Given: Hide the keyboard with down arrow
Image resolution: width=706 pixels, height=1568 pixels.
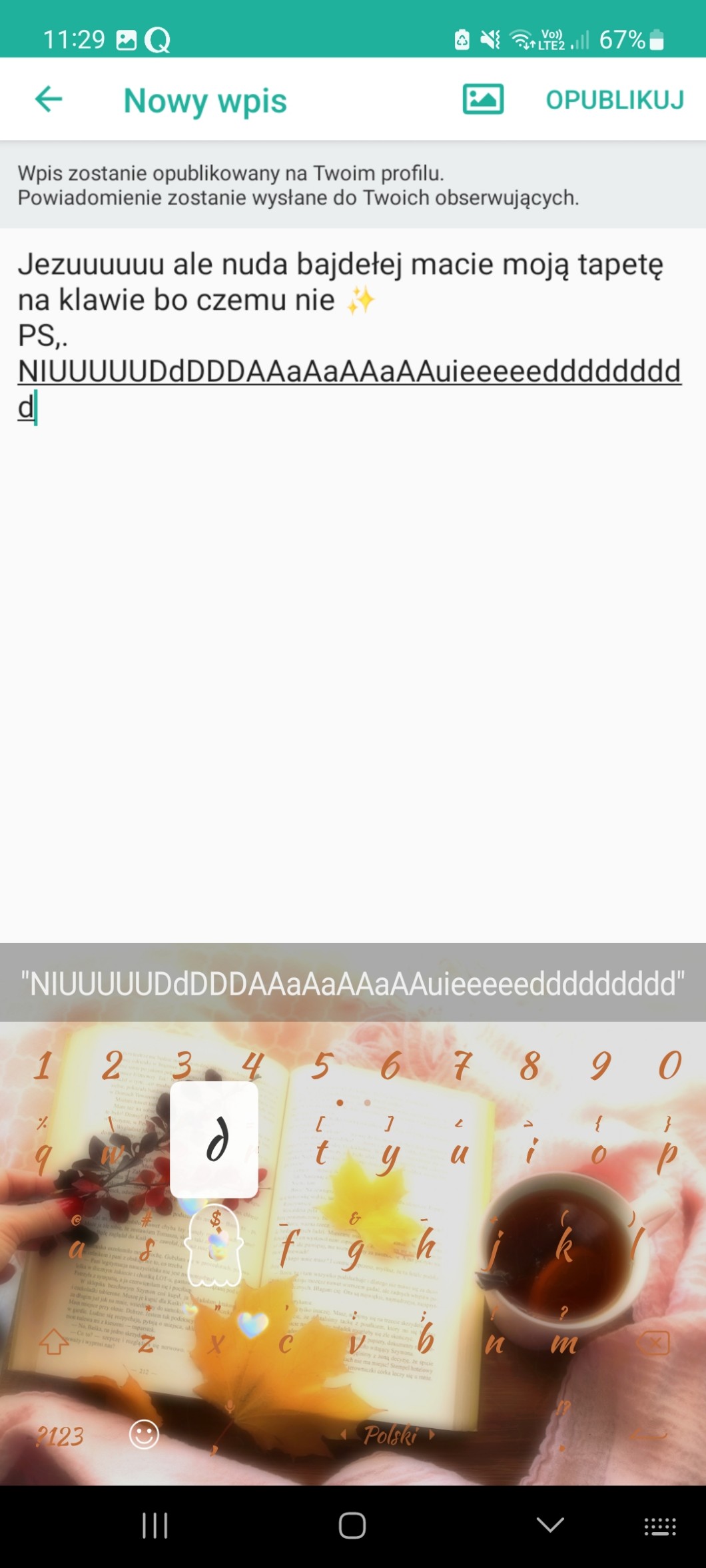Looking at the screenshot, I should pos(550,1525).
